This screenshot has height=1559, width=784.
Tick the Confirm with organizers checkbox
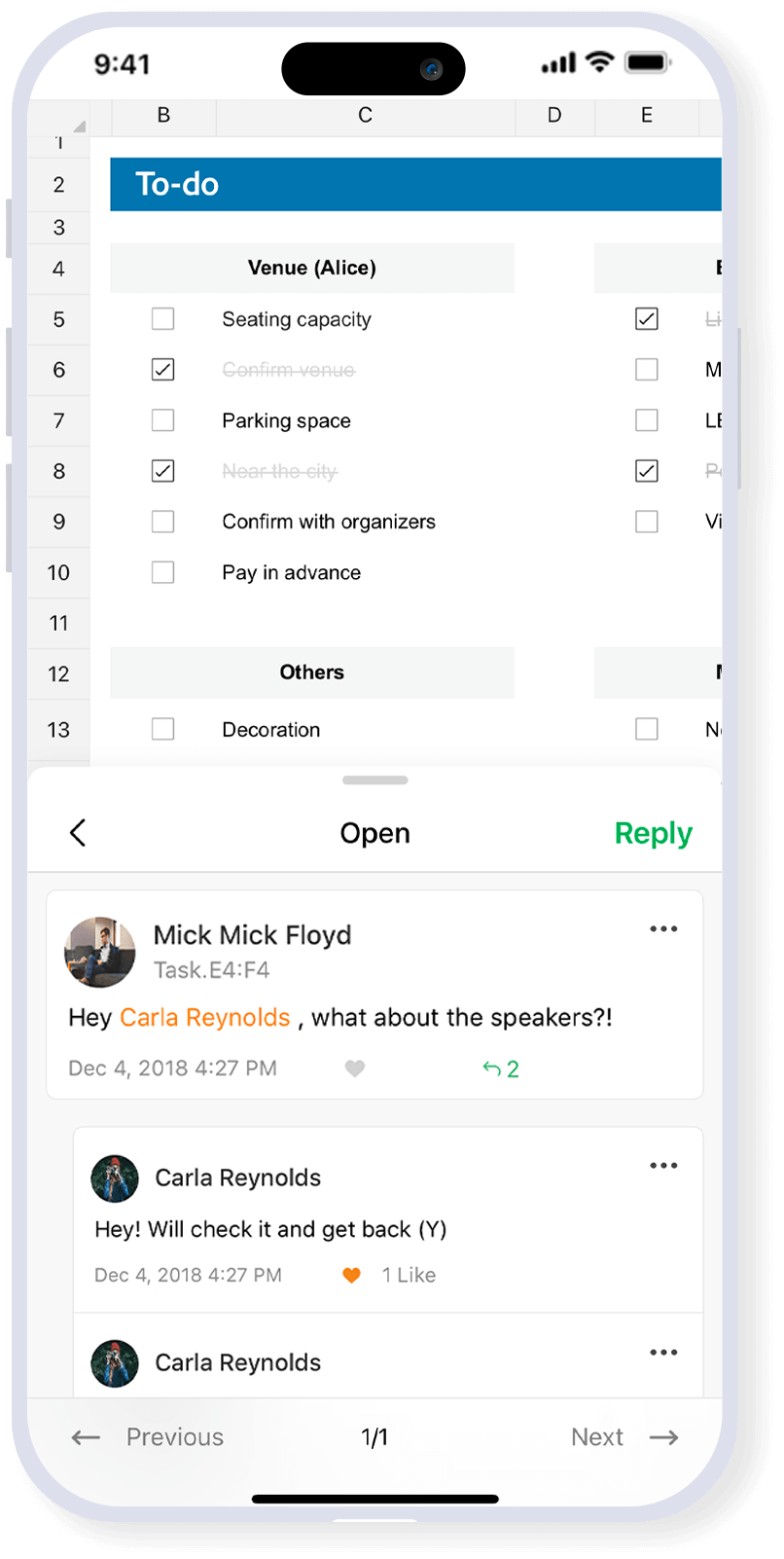coord(163,522)
